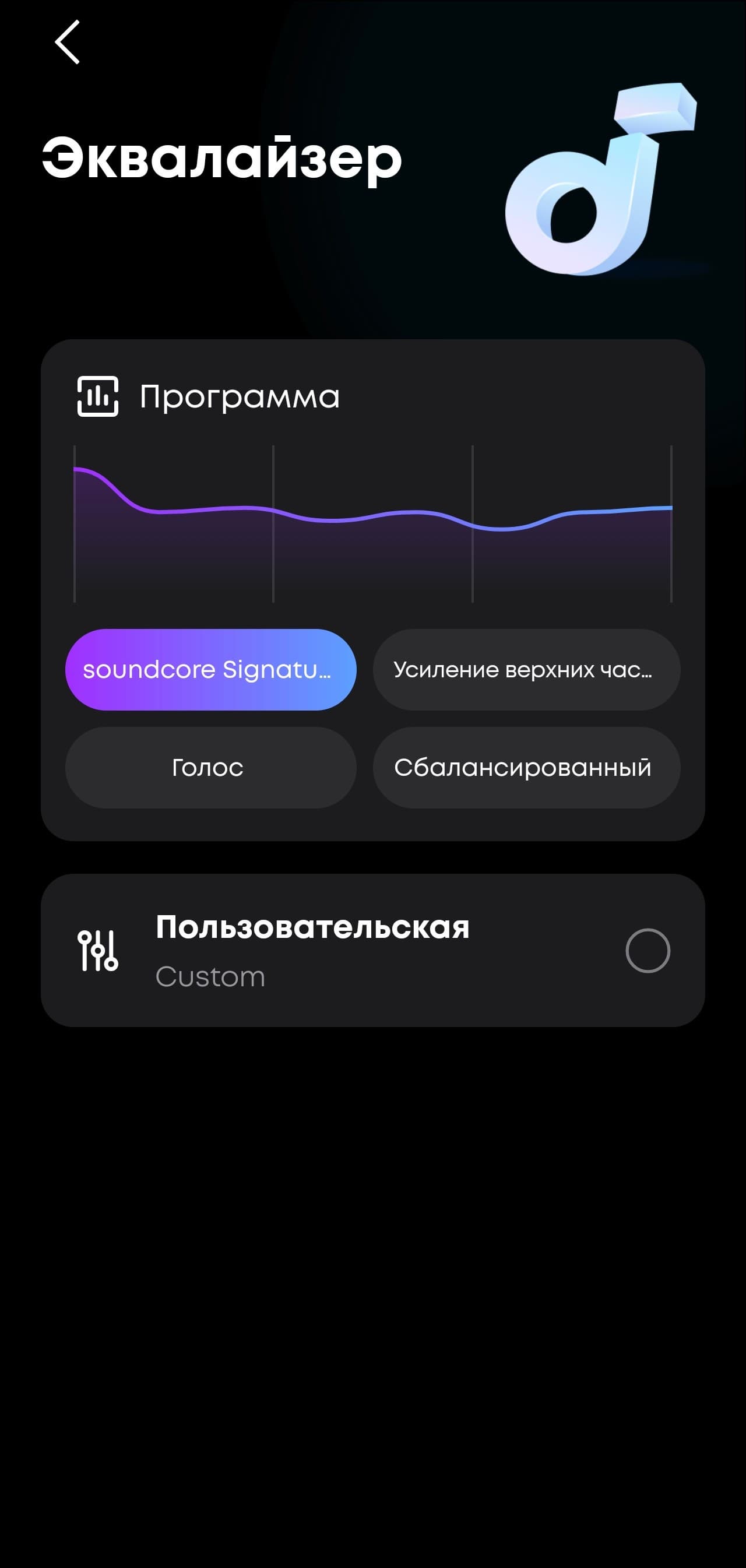Apply the Голос equalizer preset
This screenshot has width=746, height=1568.
pyautogui.click(x=210, y=768)
